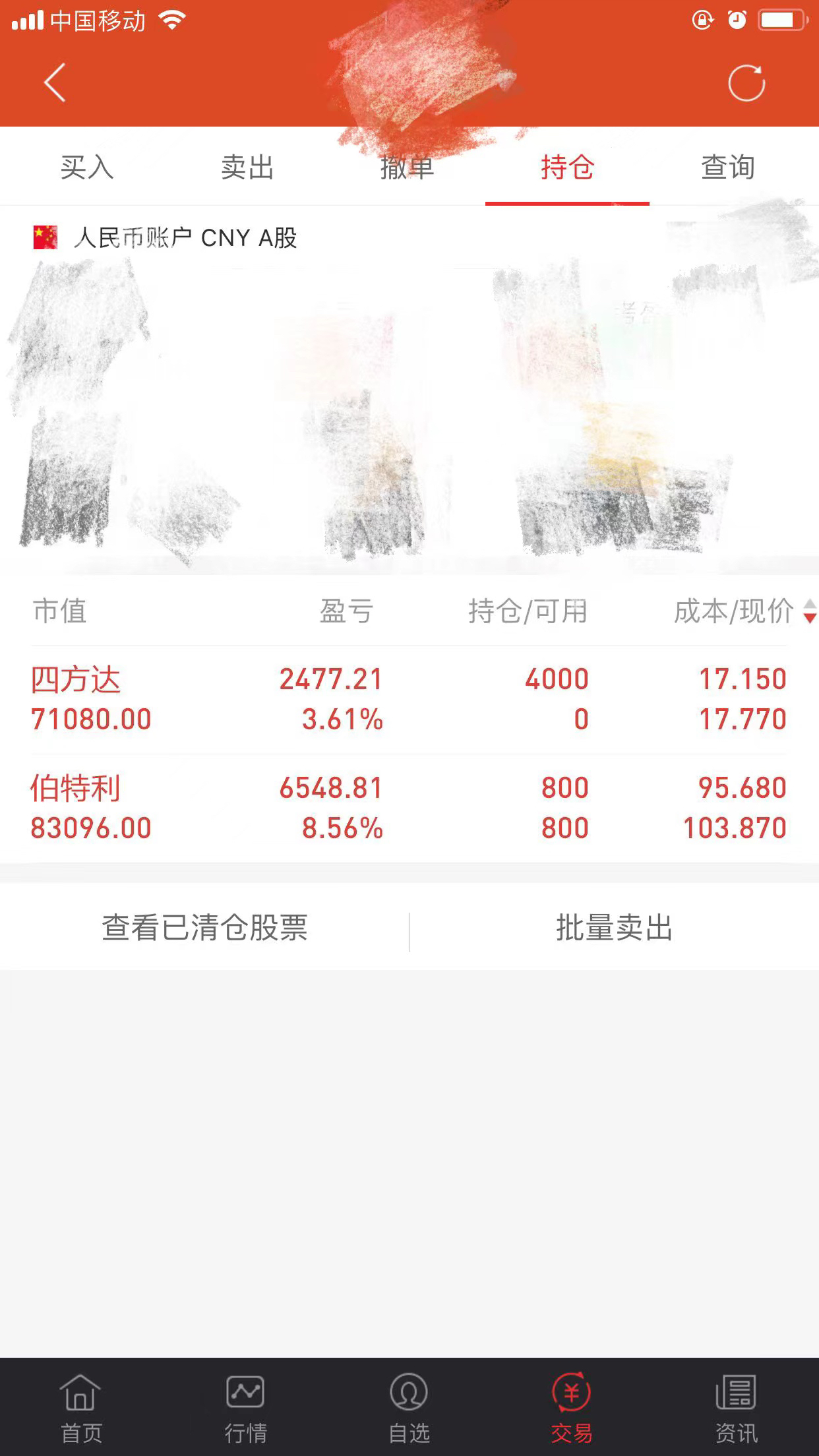819x1456 pixels.
Task: Switch to the 卖出 tab
Action: coord(247,167)
